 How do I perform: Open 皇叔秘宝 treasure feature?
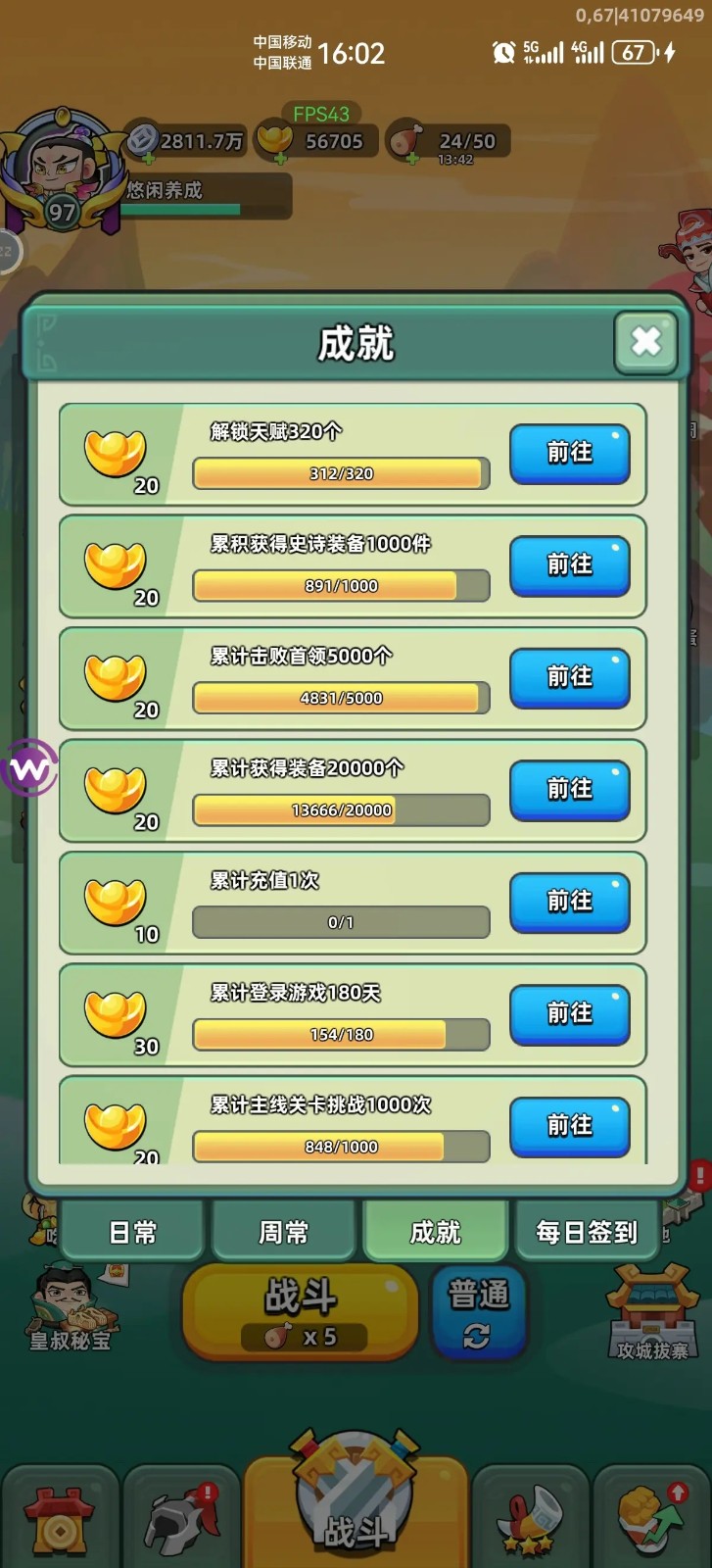pyautogui.click(x=71, y=1311)
